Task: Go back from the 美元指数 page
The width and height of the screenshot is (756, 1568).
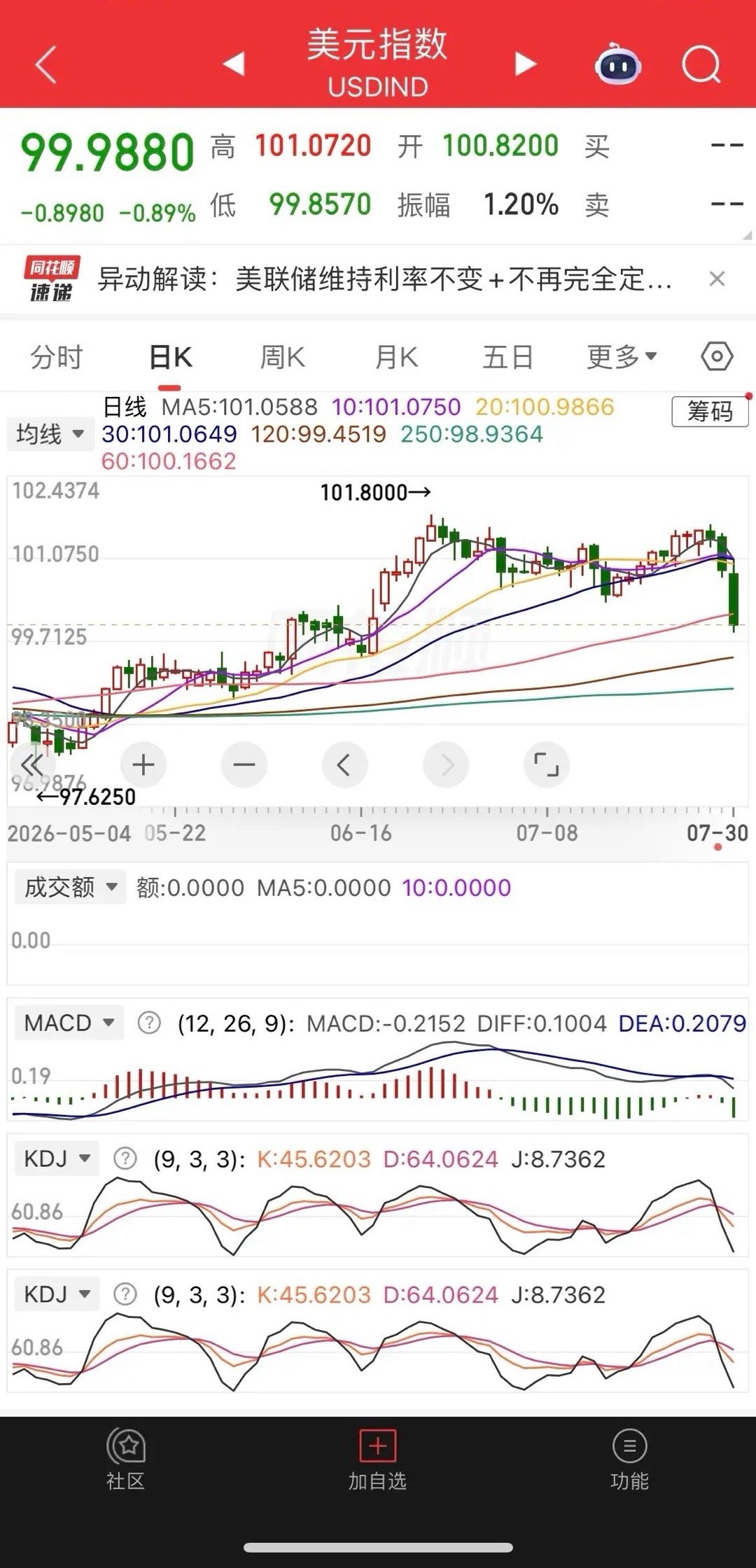Action: 45,65
